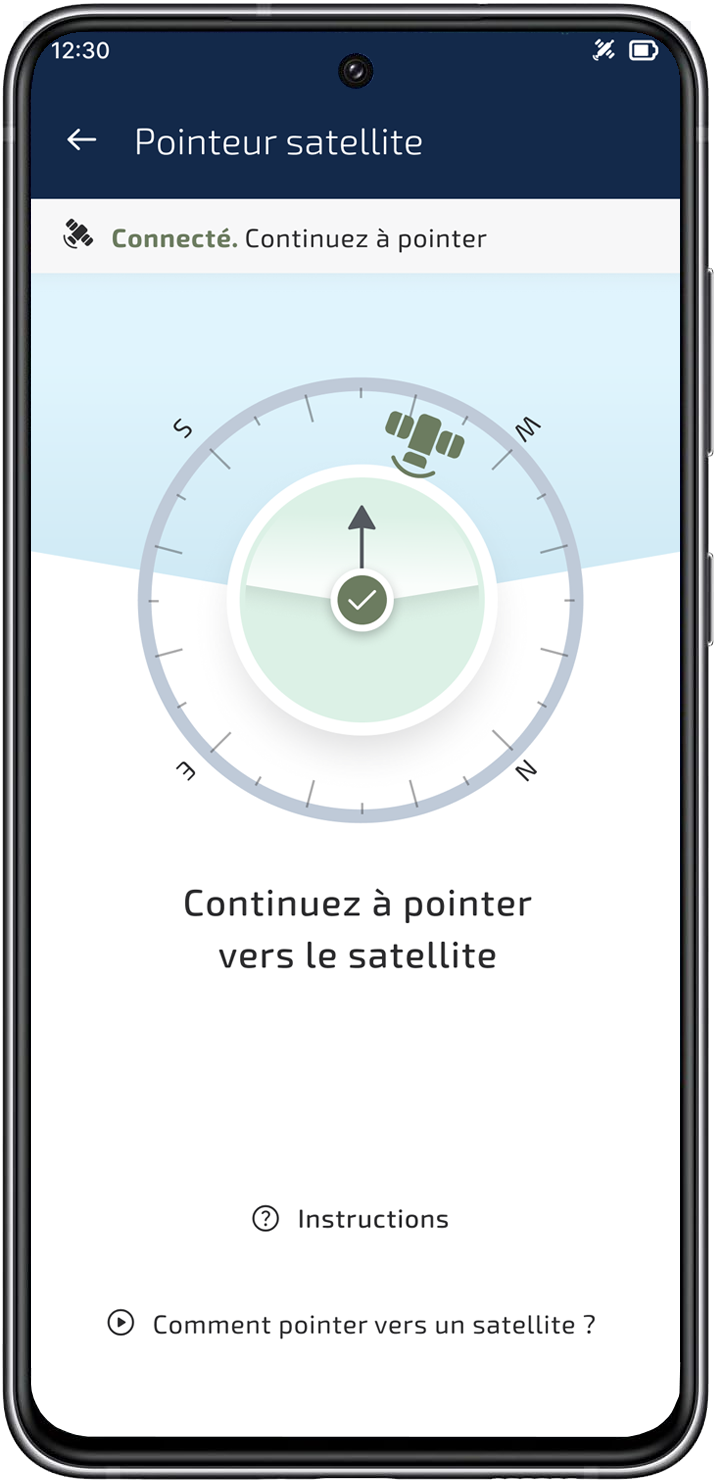
Task: Open Comment pointer vers un satellite
Action: click(x=352, y=1325)
